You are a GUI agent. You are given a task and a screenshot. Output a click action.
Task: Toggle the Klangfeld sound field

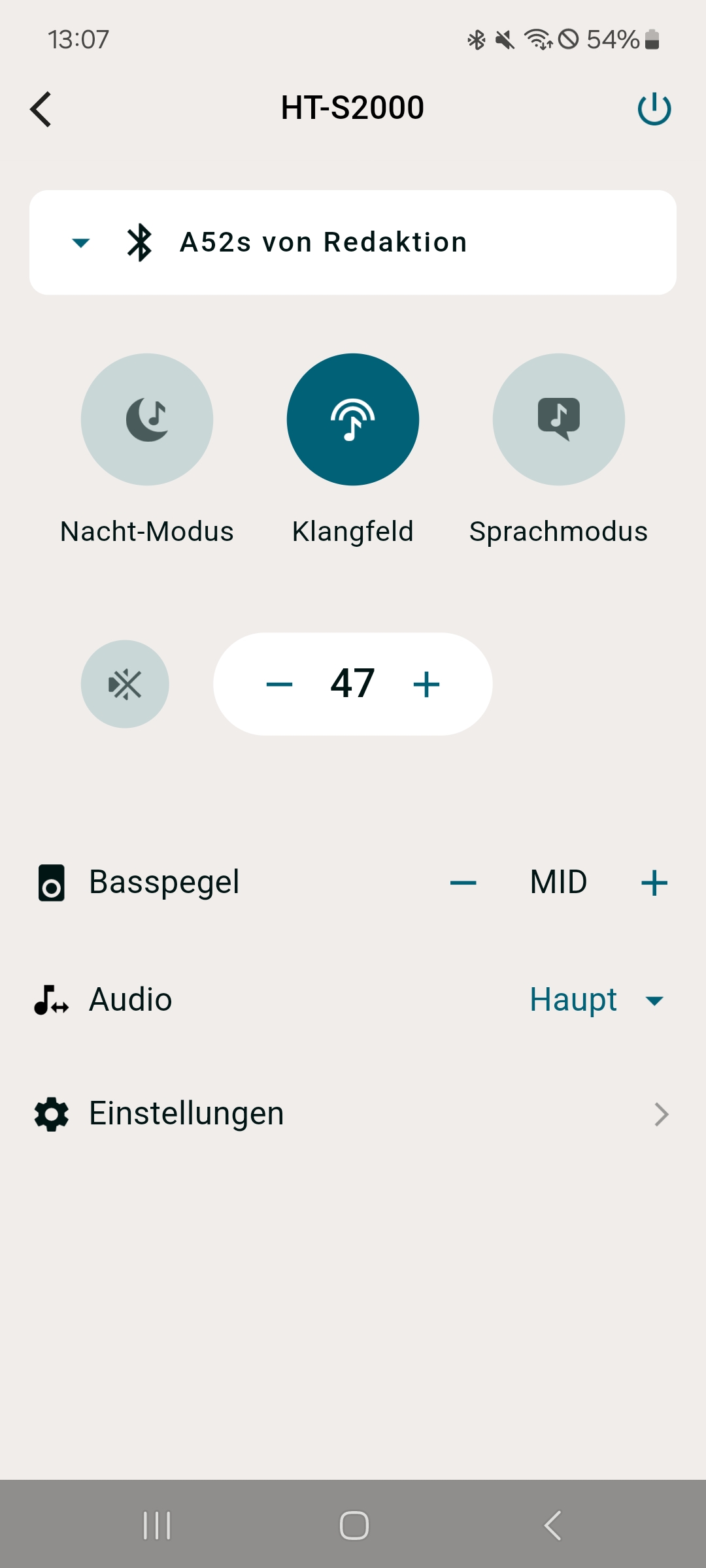coord(353,419)
